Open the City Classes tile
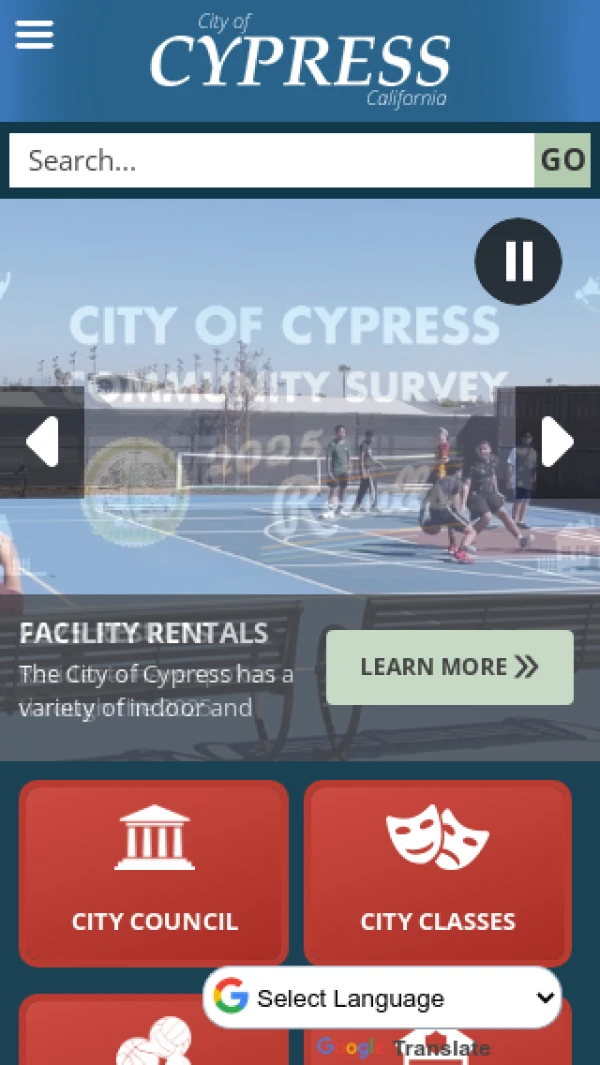600x1065 pixels. click(x=438, y=873)
